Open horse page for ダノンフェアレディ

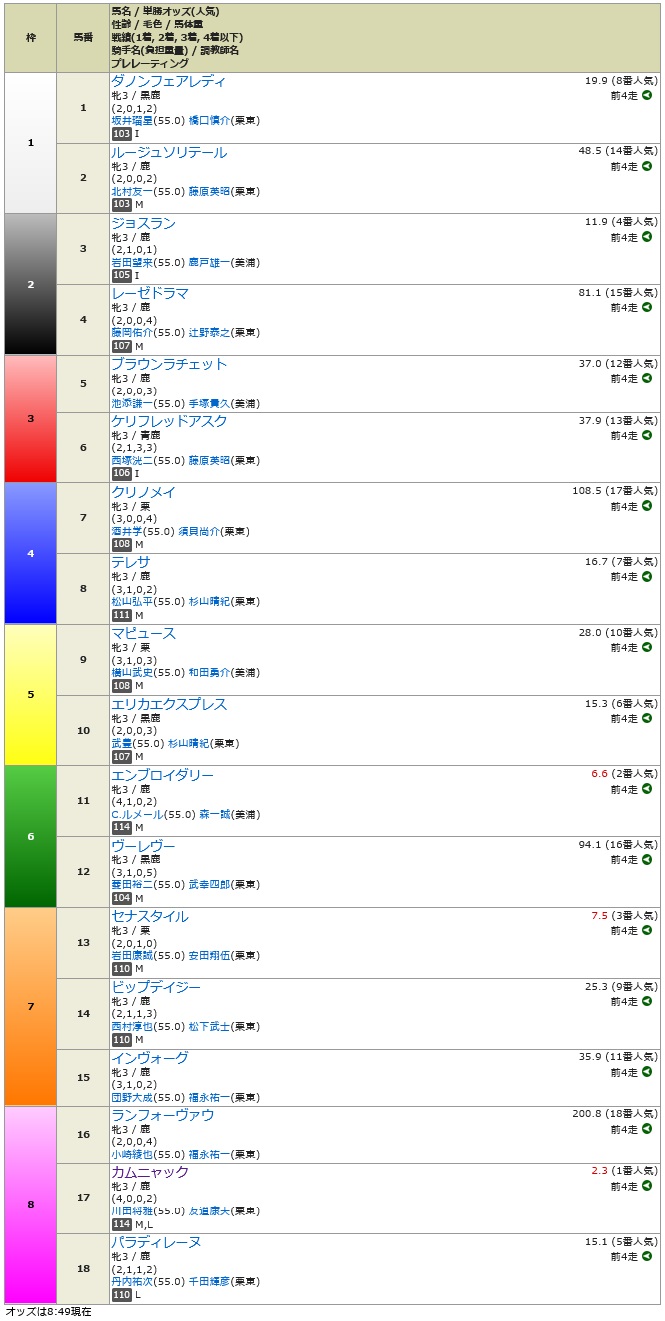tap(168, 82)
